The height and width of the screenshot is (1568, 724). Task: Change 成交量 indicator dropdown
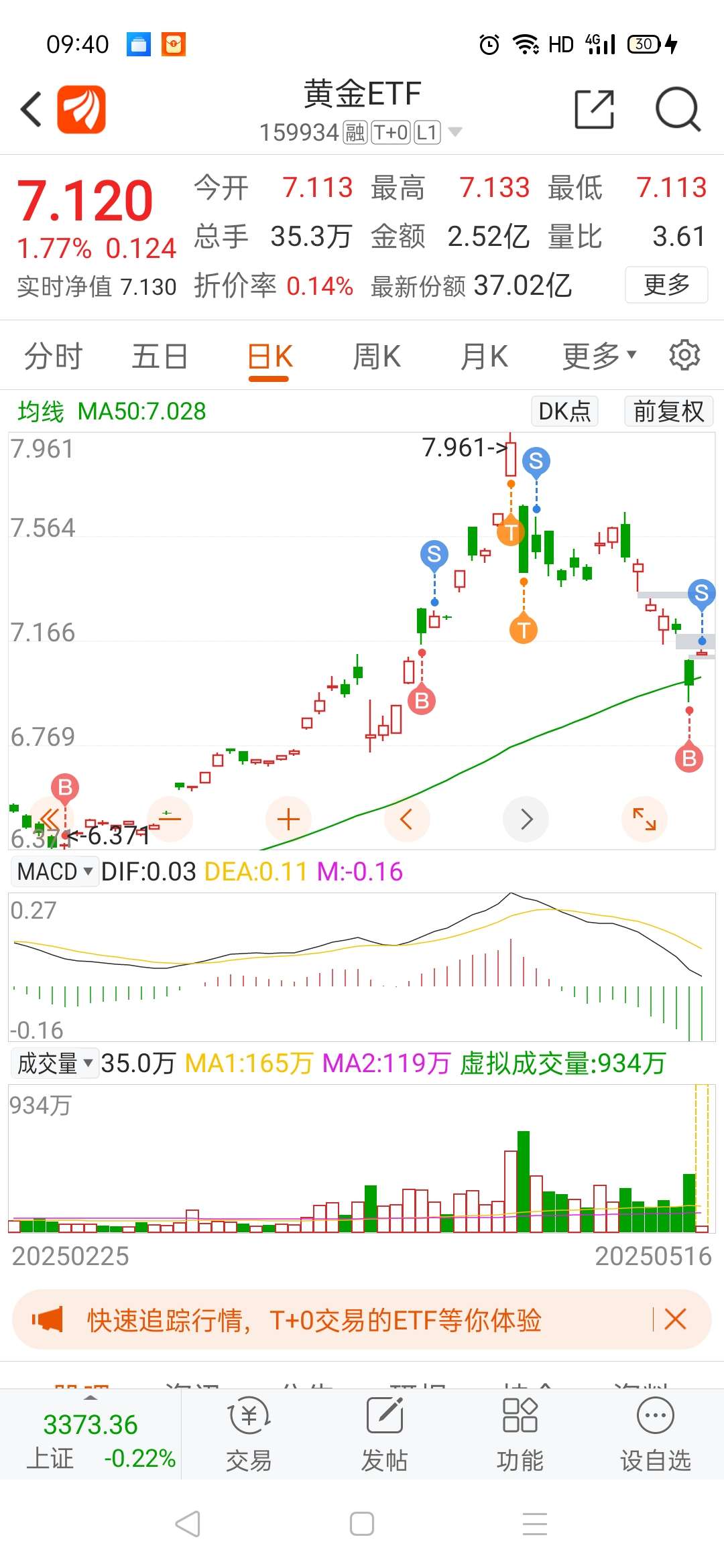click(x=55, y=1063)
